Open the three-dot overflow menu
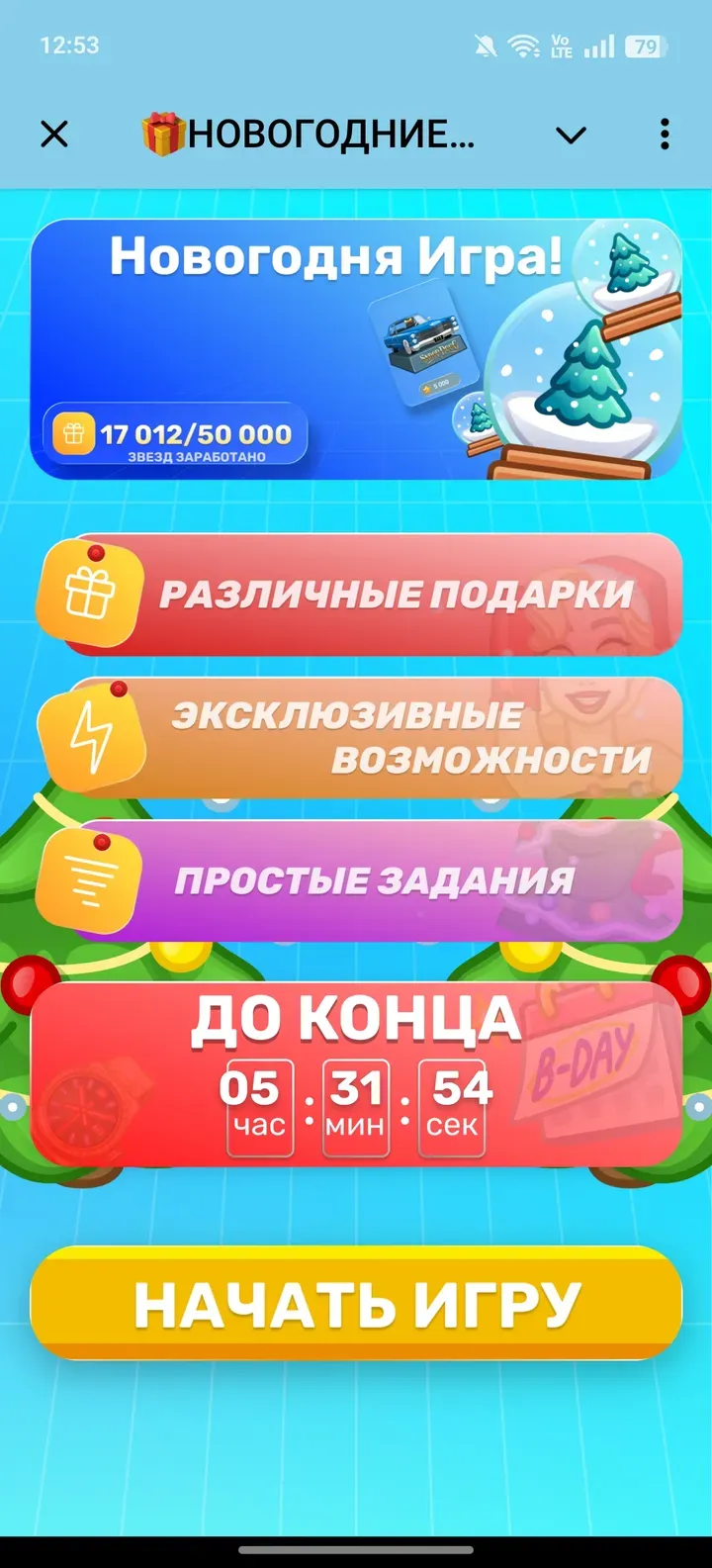 point(665,135)
